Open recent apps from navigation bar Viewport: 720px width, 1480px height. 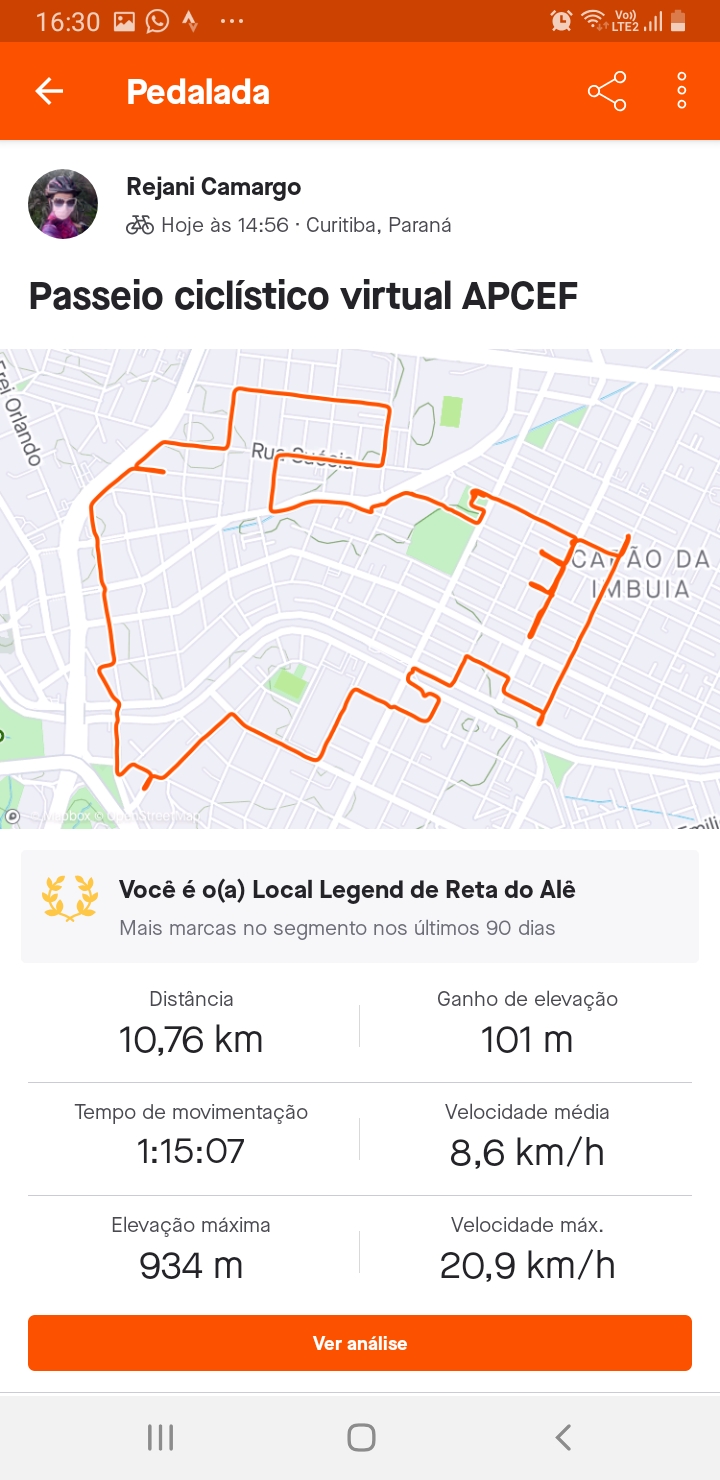point(160,1438)
